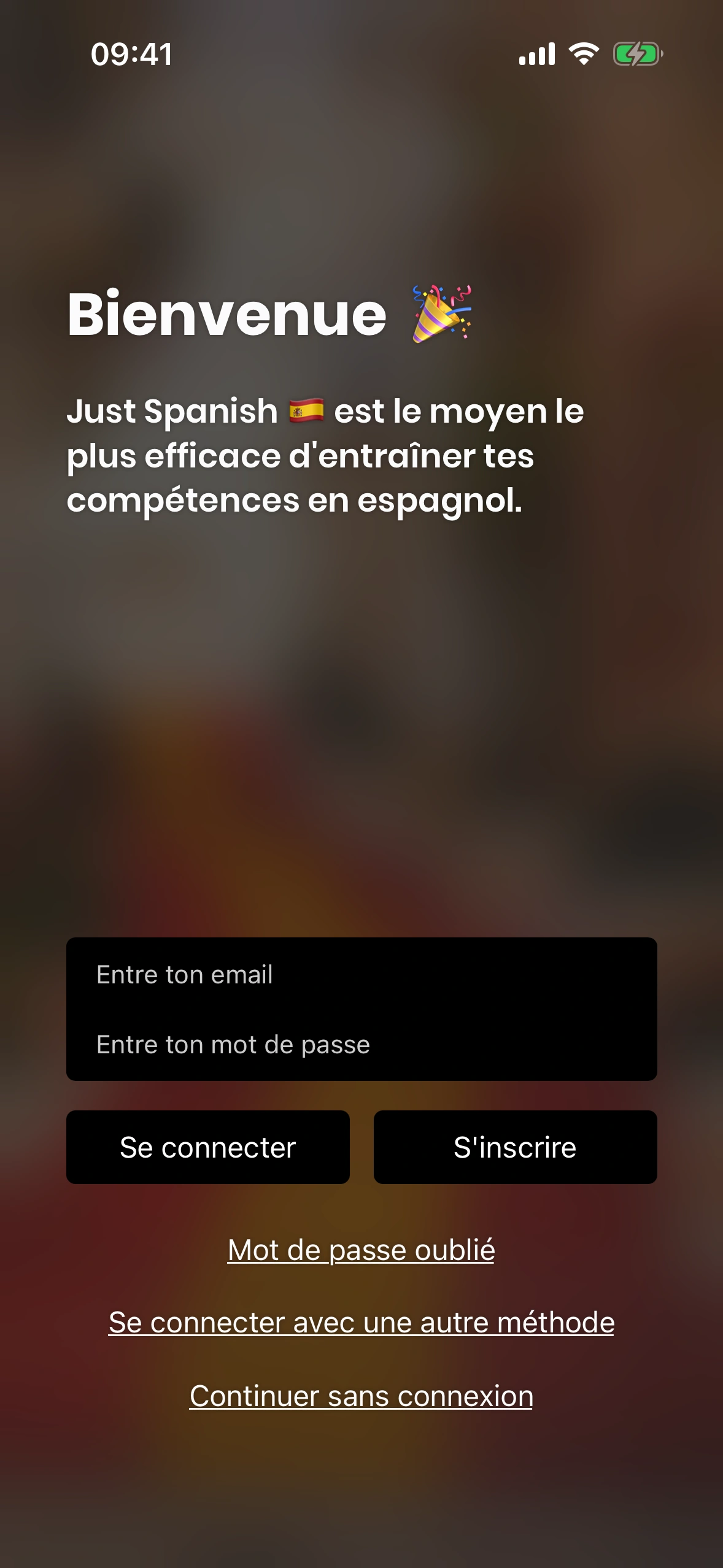Open the Mot de passe oublié link
This screenshot has height=1568, width=723.
pos(361,1250)
